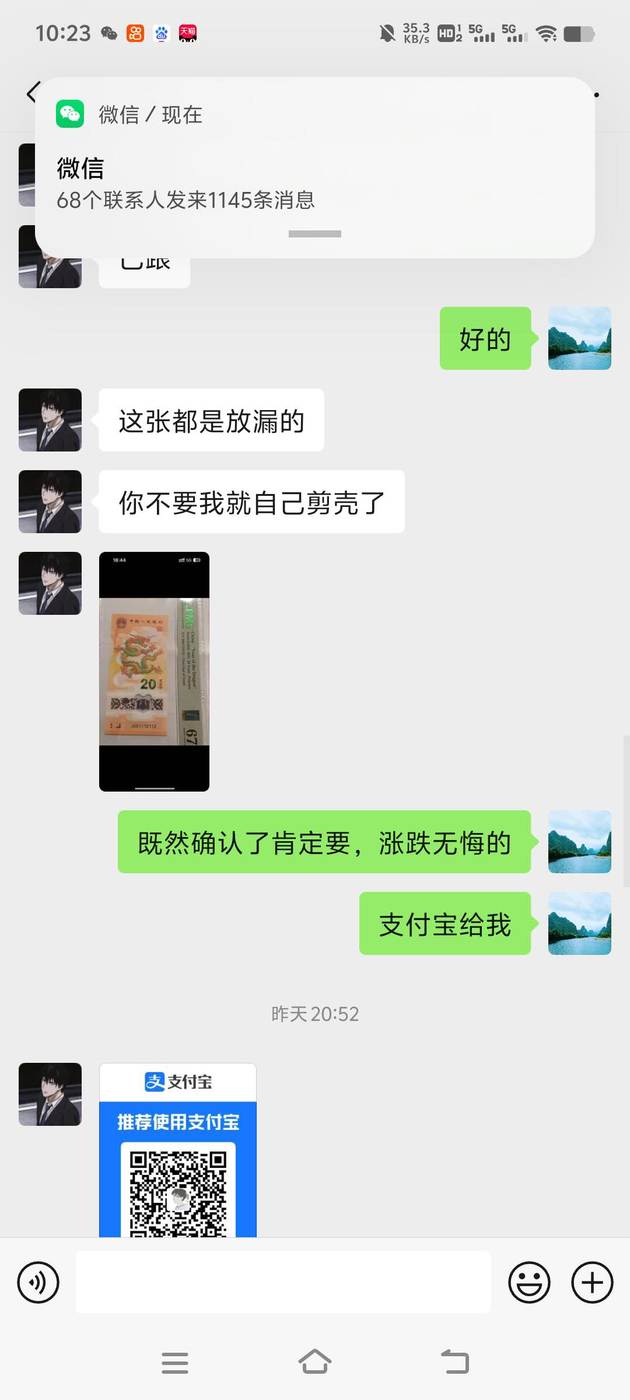
Task: Open the emoji sticker panel
Action: click(x=529, y=1282)
